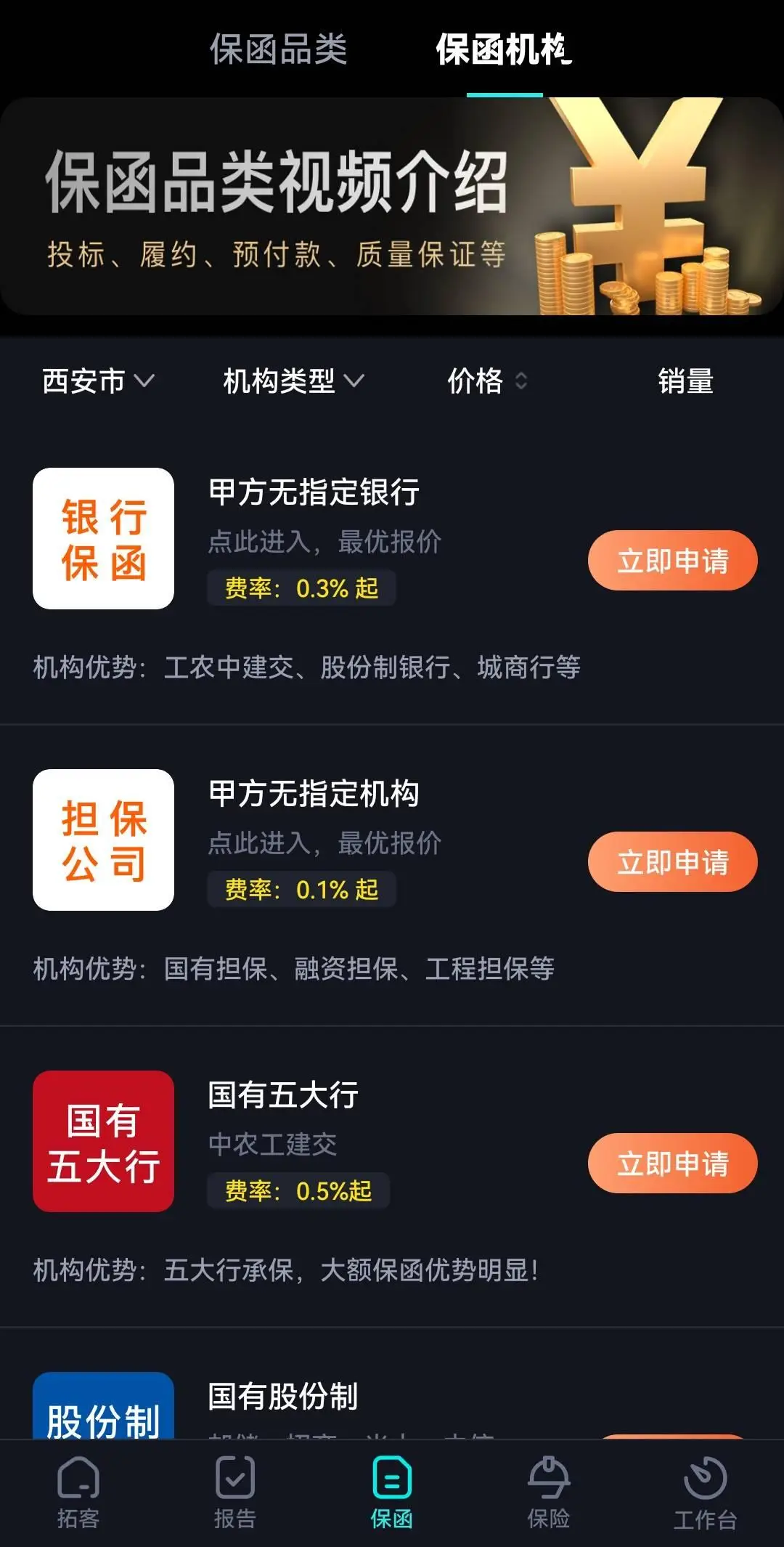
Task: Open the 保函品类视频介绍 banner
Action: pyautogui.click(x=392, y=214)
